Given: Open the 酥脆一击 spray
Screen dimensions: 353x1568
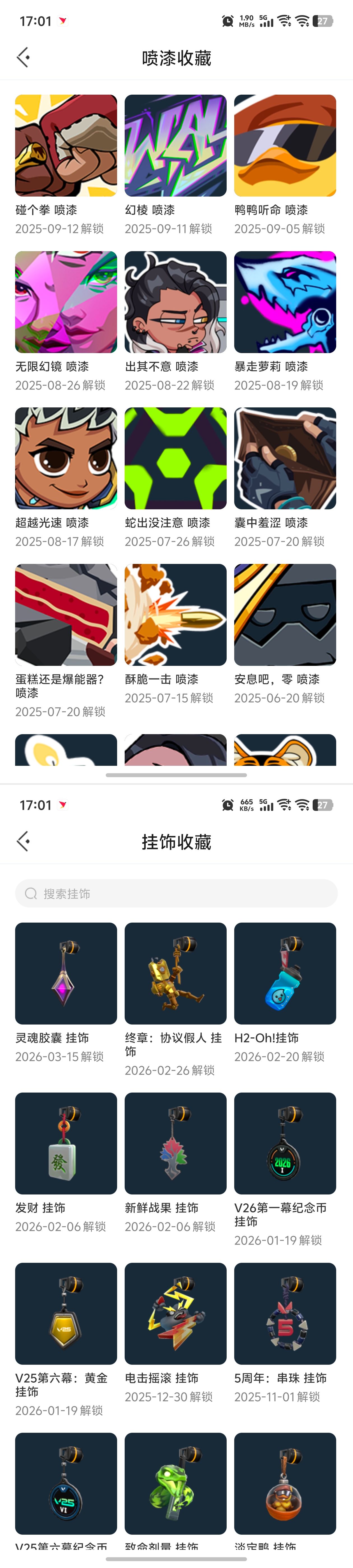Looking at the screenshot, I should coord(175,615).
